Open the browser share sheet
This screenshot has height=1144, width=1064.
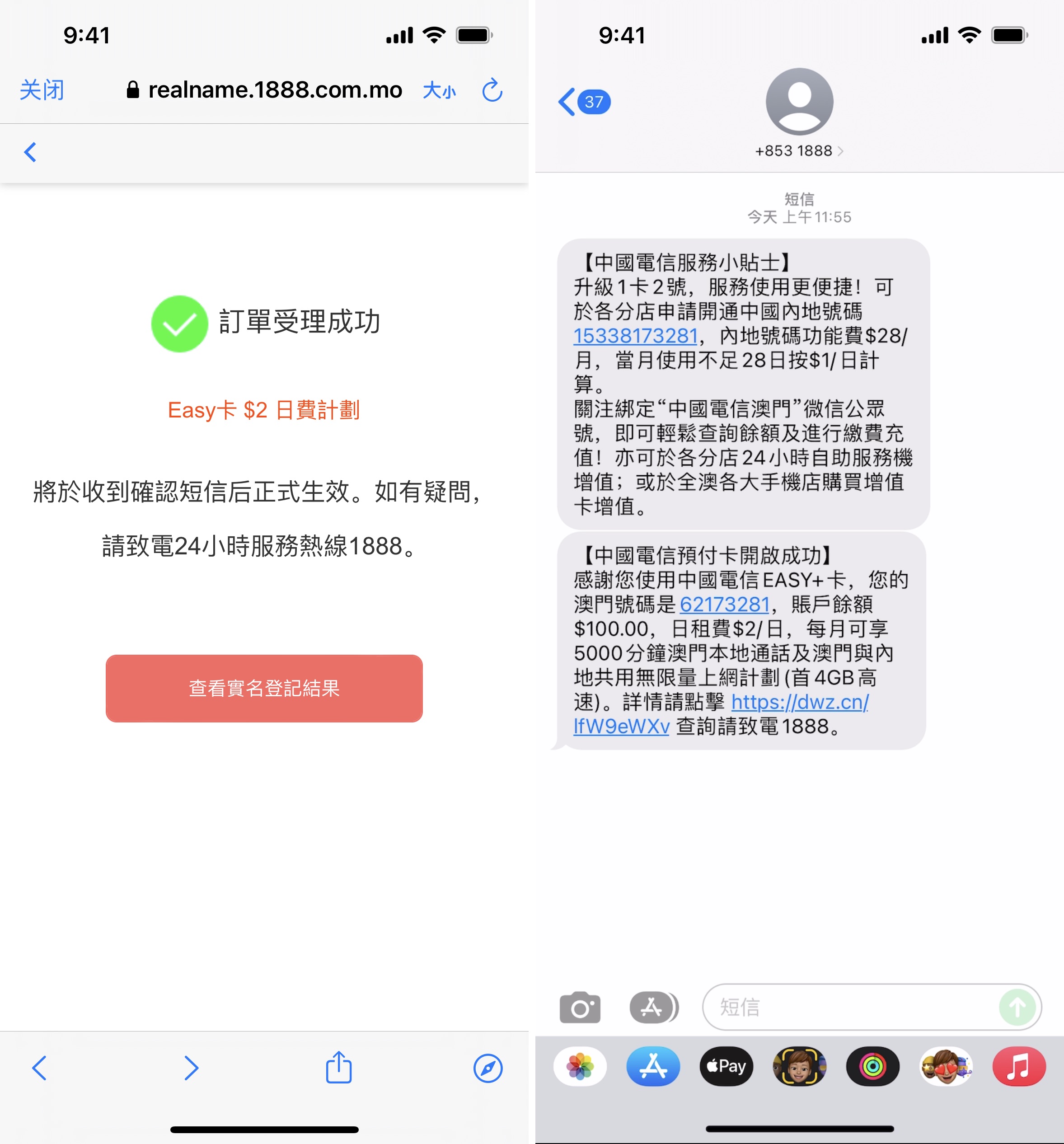coord(338,1068)
